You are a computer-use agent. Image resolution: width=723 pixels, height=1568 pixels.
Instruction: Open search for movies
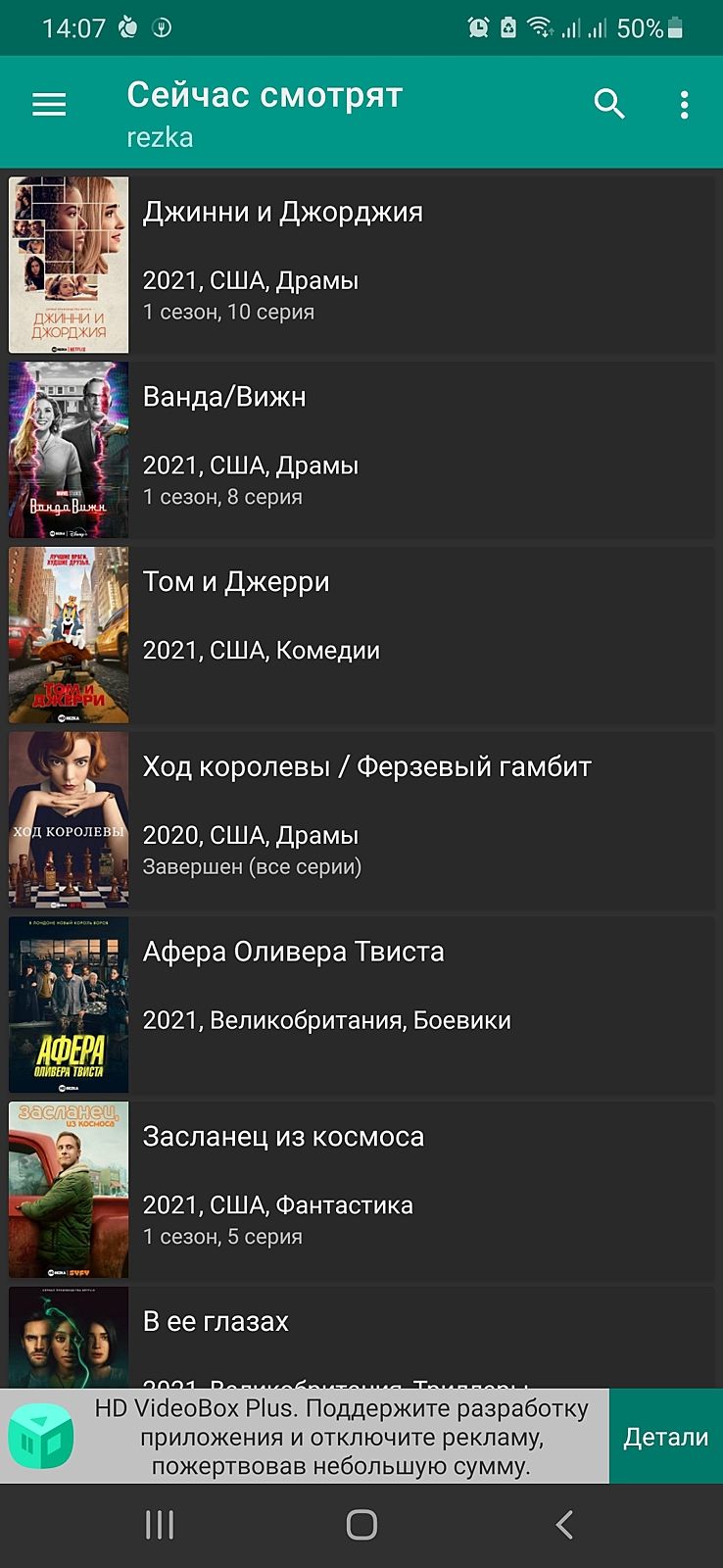pyautogui.click(x=609, y=104)
